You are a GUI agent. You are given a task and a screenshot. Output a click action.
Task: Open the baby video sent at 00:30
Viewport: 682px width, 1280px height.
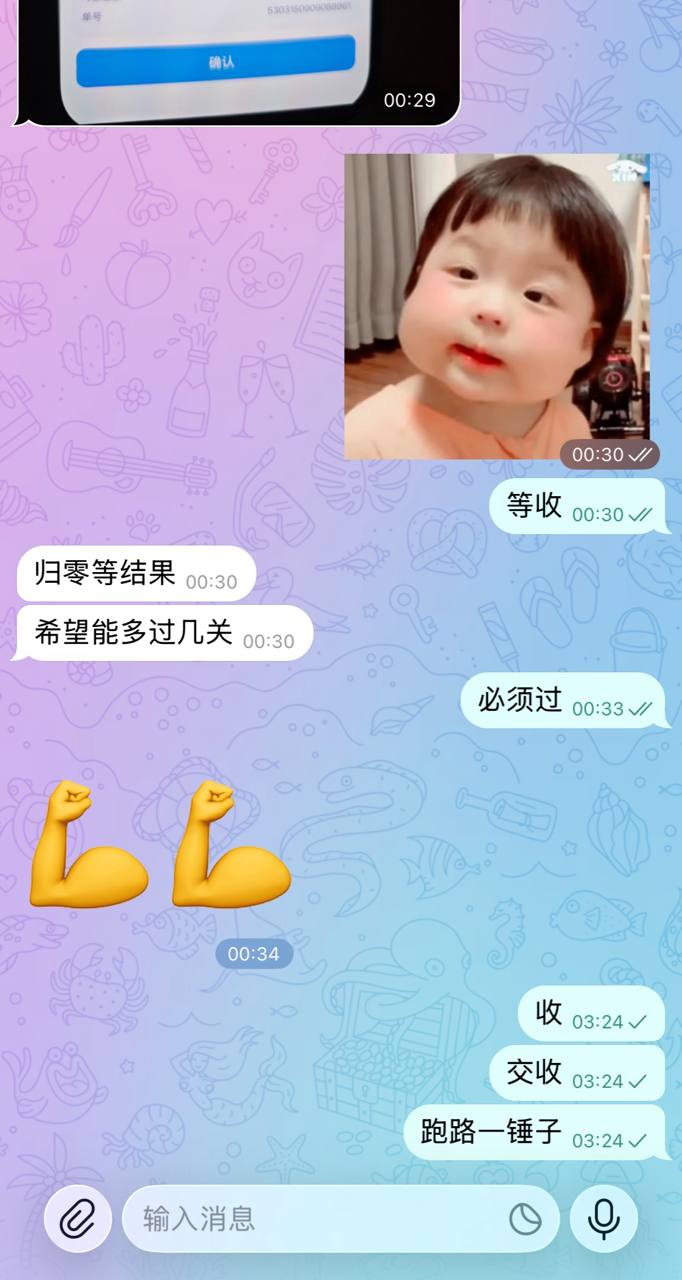(496, 306)
